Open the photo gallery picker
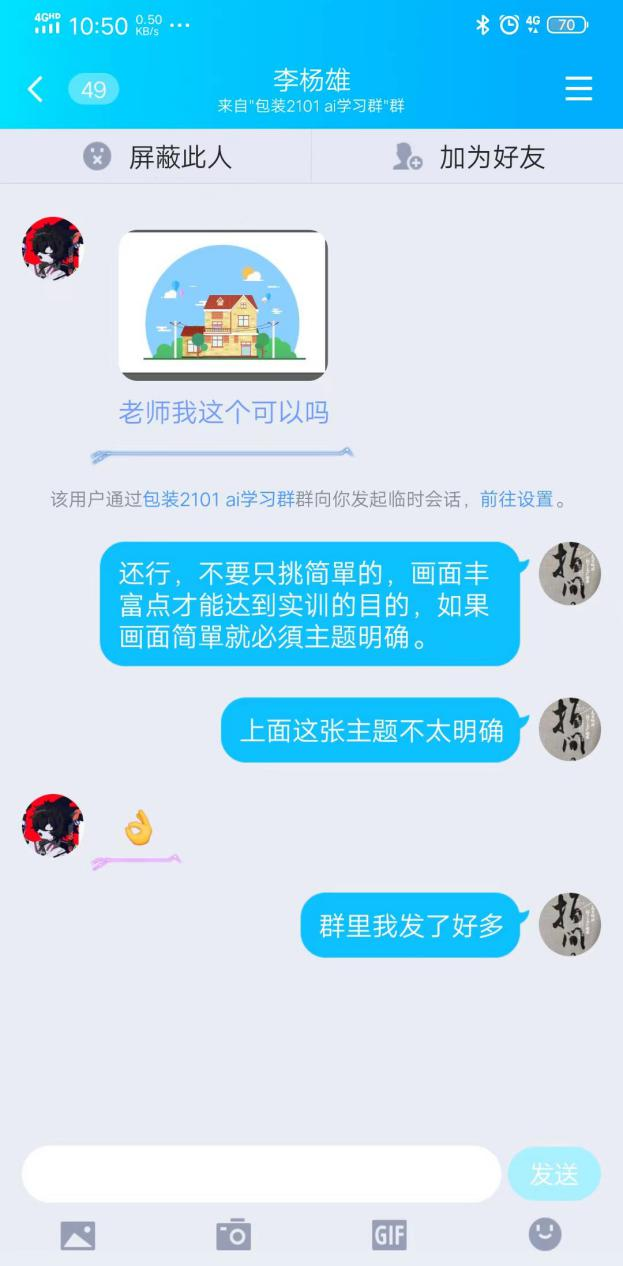This screenshot has width=623, height=1266. [x=78, y=1236]
